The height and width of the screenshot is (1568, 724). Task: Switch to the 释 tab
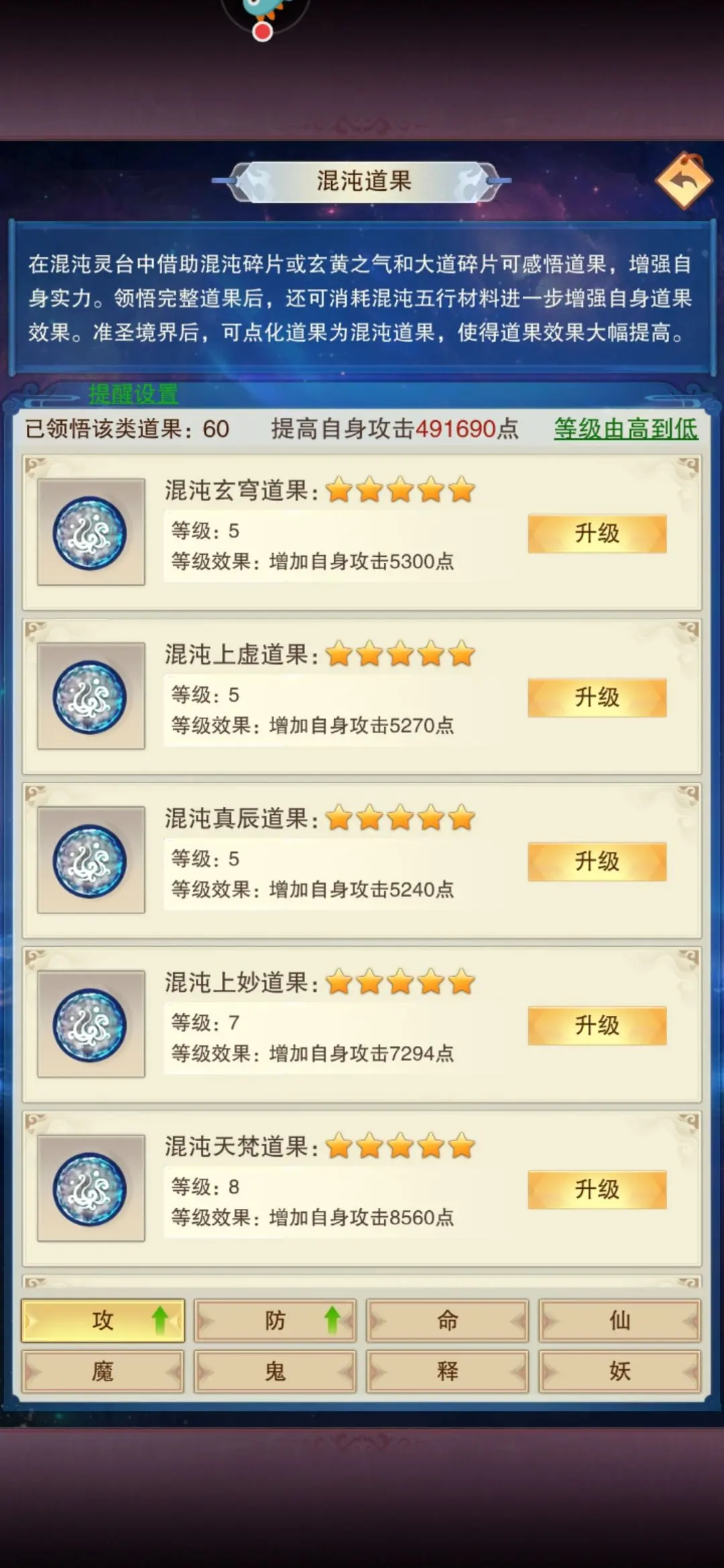pyautogui.click(x=447, y=1371)
